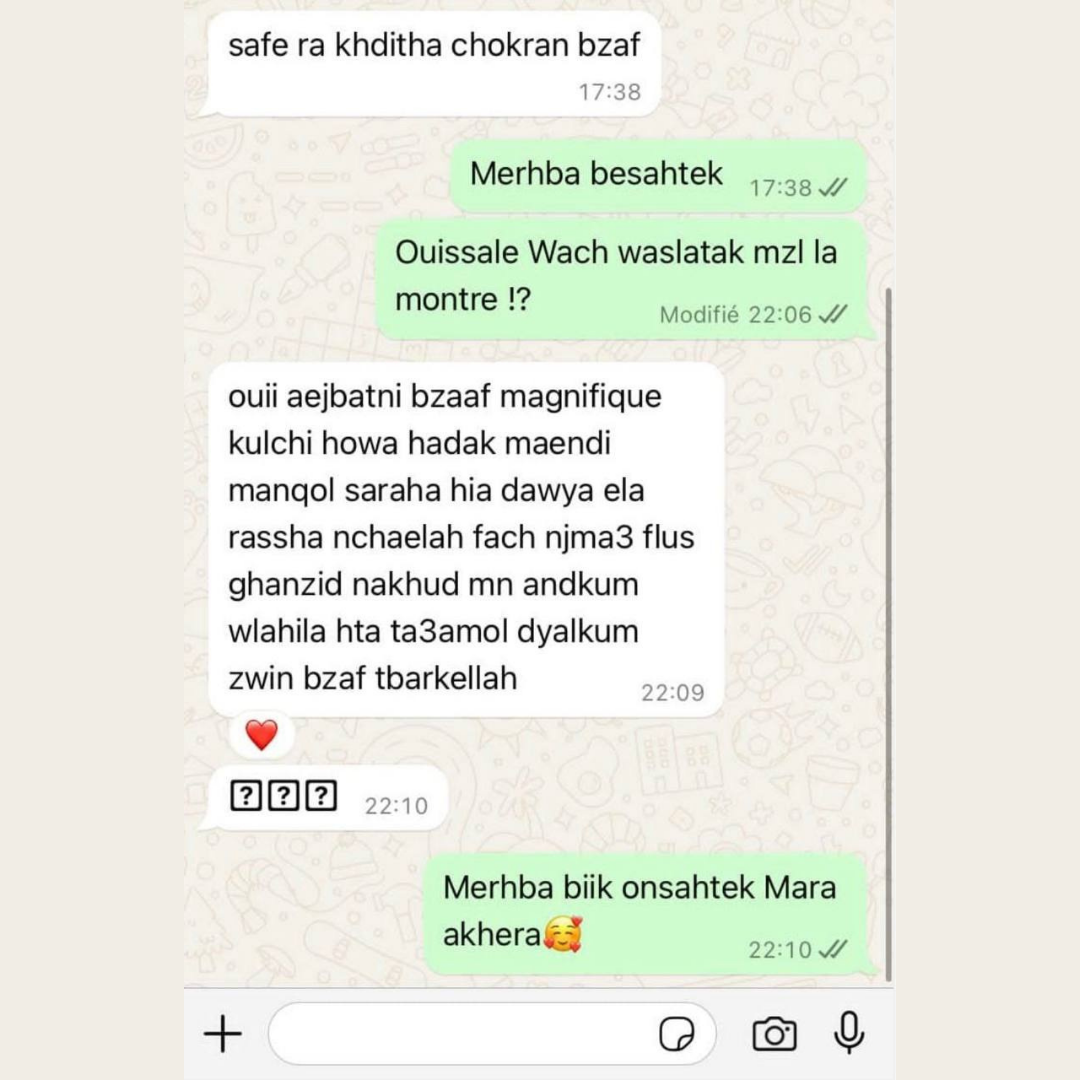Screen dimensions: 1080x1080
Task: Open the attachment plus menu
Action: click(222, 1034)
